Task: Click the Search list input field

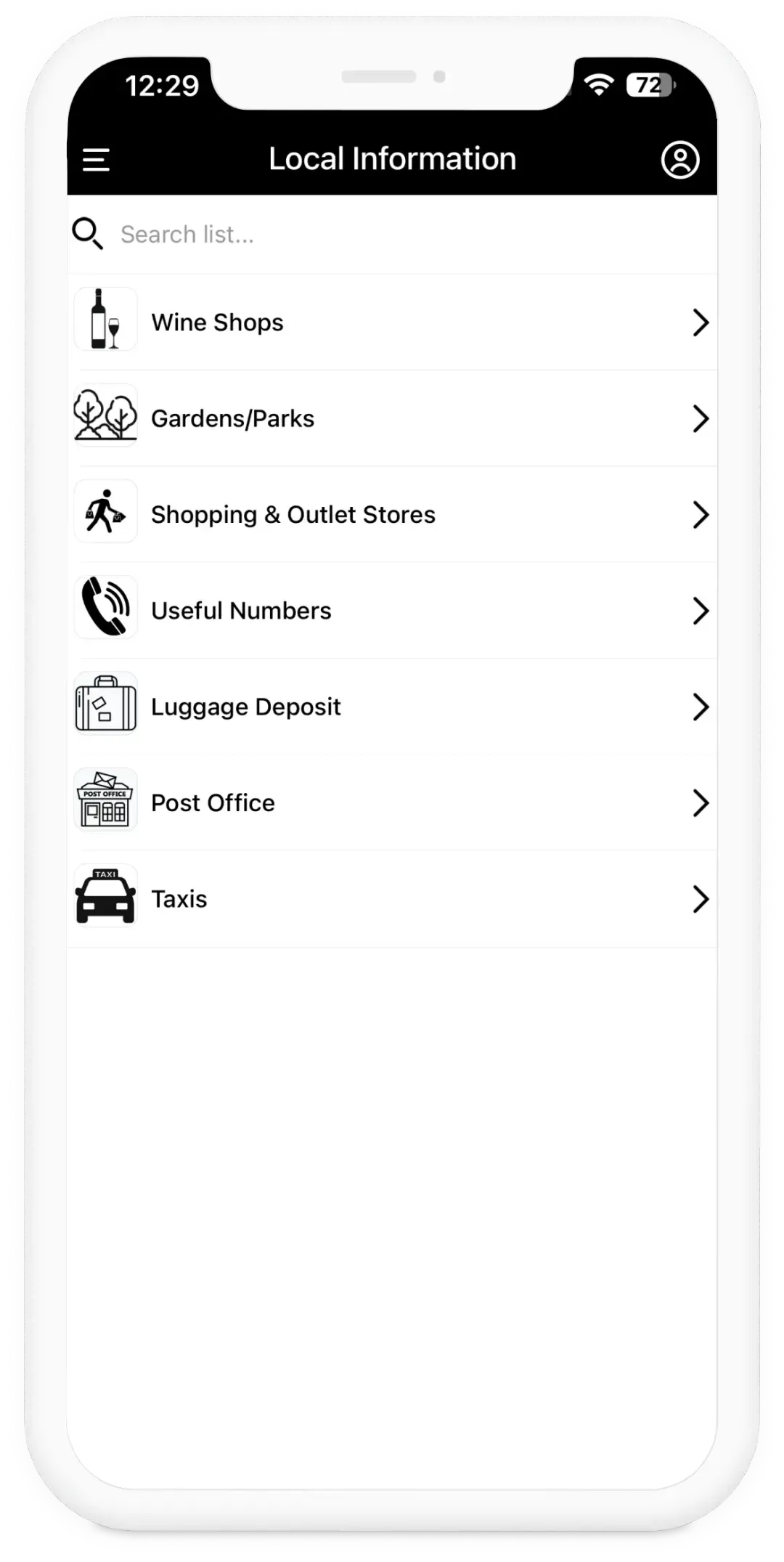Action: [x=290, y=234]
